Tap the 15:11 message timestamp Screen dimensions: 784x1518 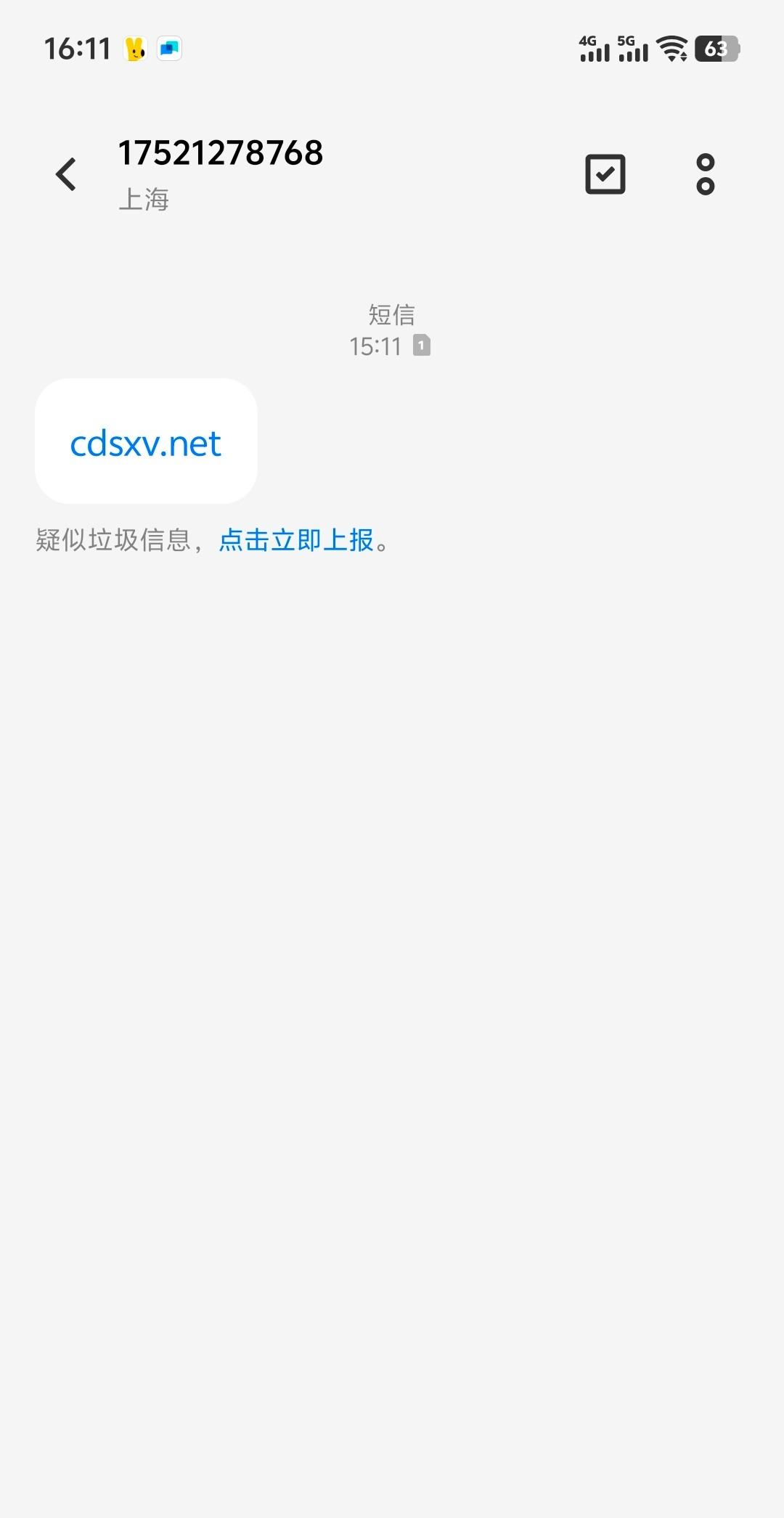tap(375, 346)
